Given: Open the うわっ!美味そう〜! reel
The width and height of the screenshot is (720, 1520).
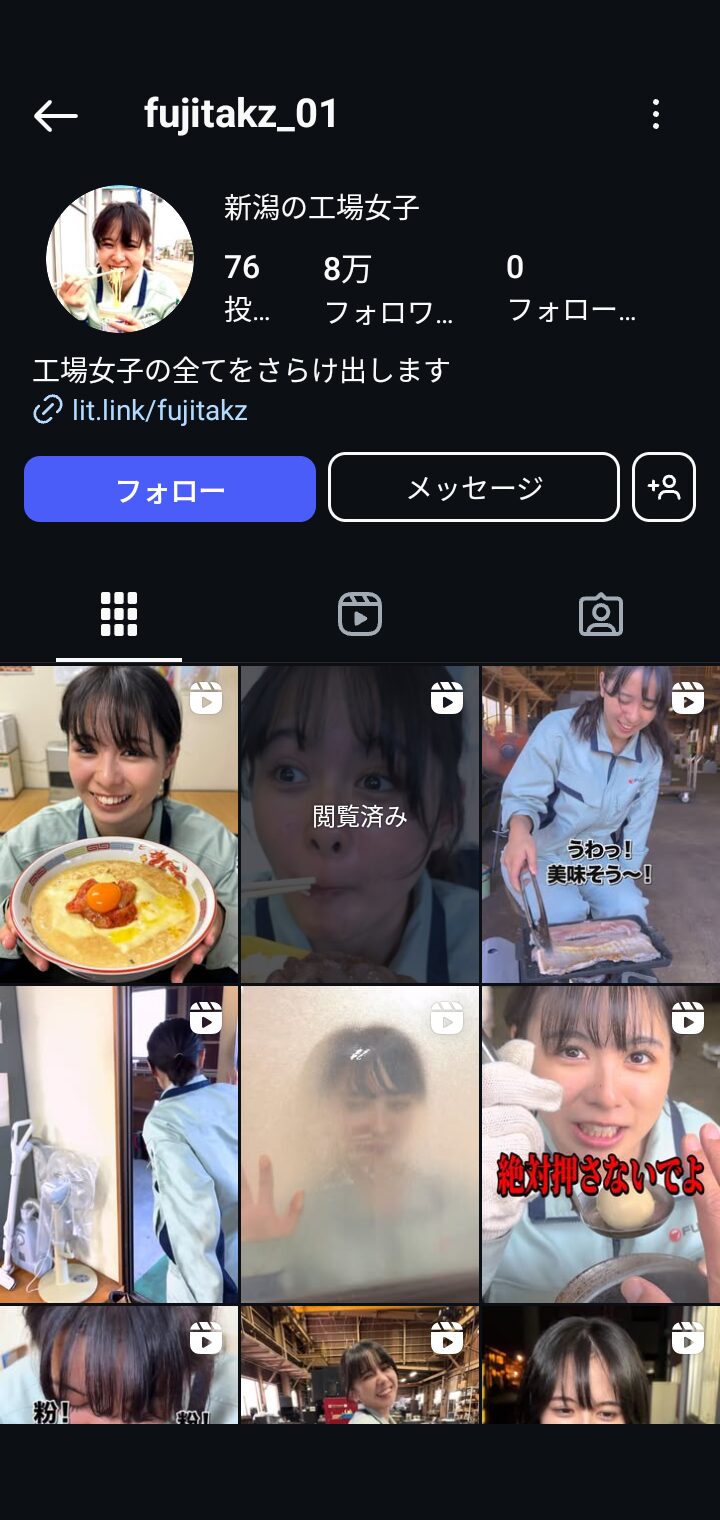Looking at the screenshot, I should click(x=600, y=824).
